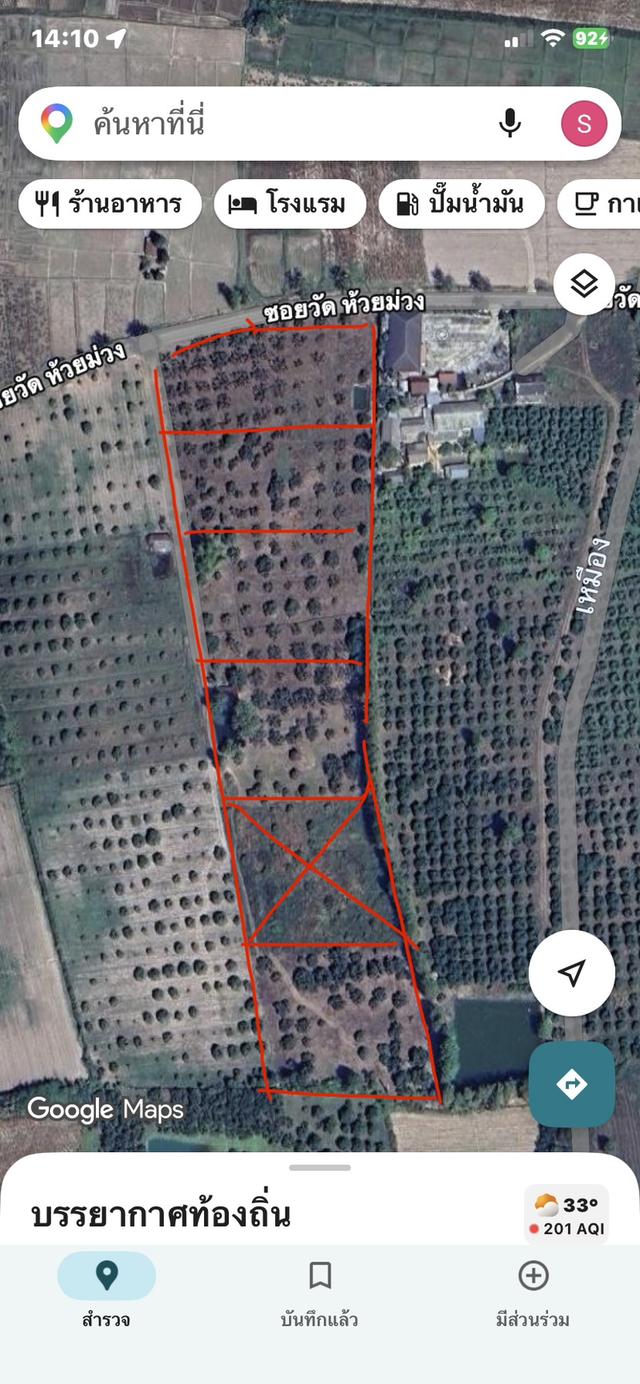
Task: Open the weather and AQI card
Action: tap(566, 1214)
